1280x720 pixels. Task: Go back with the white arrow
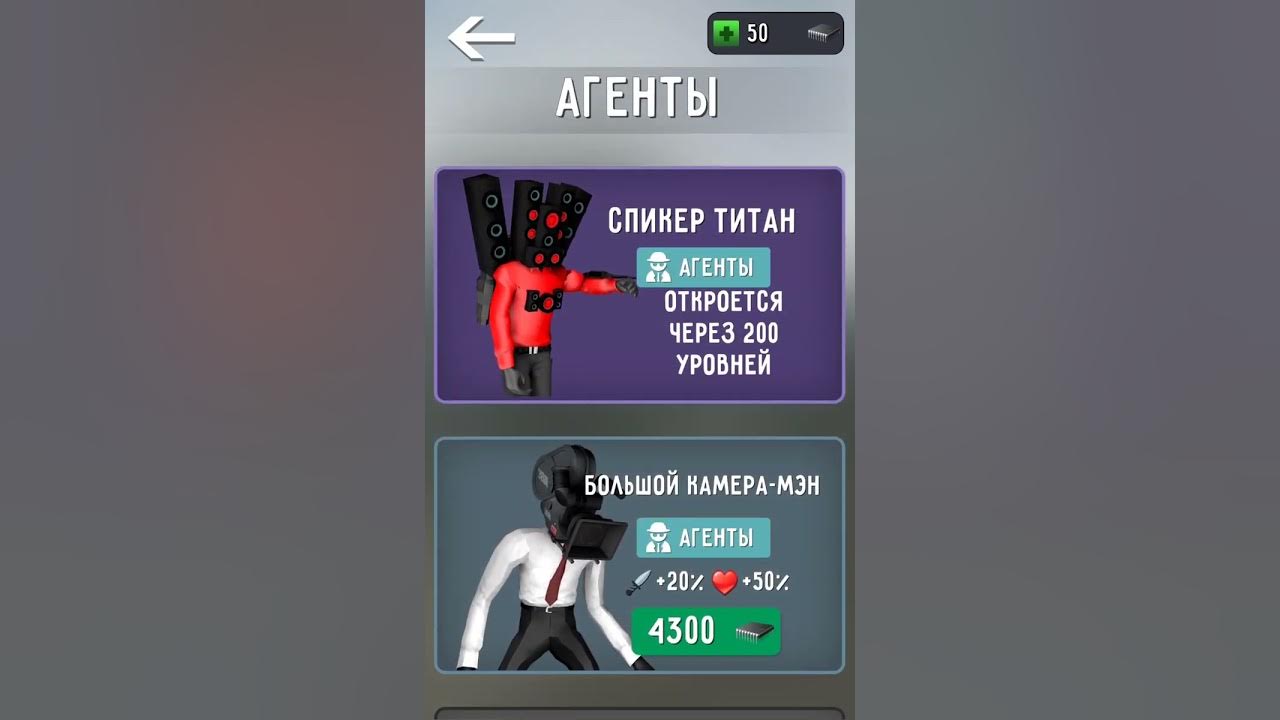tap(481, 38)
